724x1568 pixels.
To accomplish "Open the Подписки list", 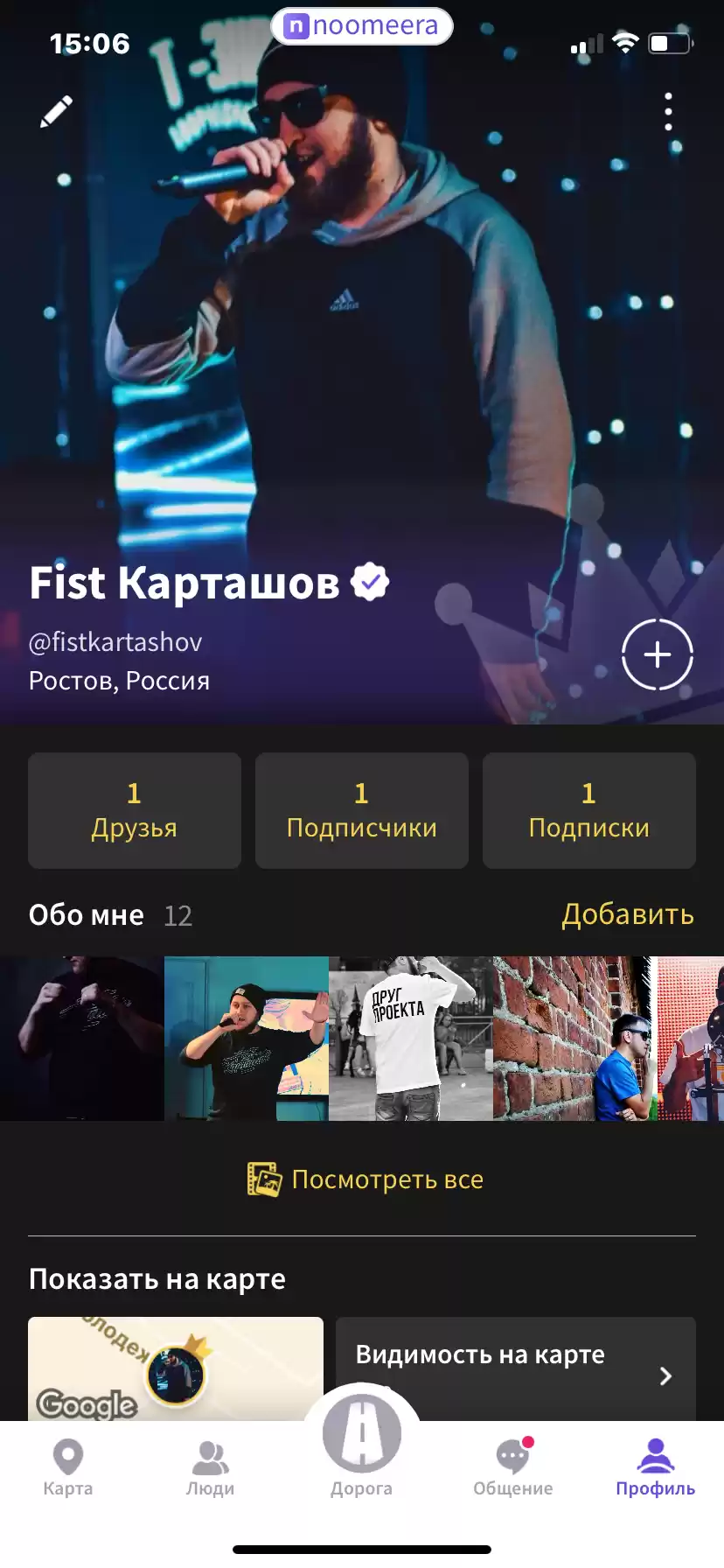I will click(589, 810).
